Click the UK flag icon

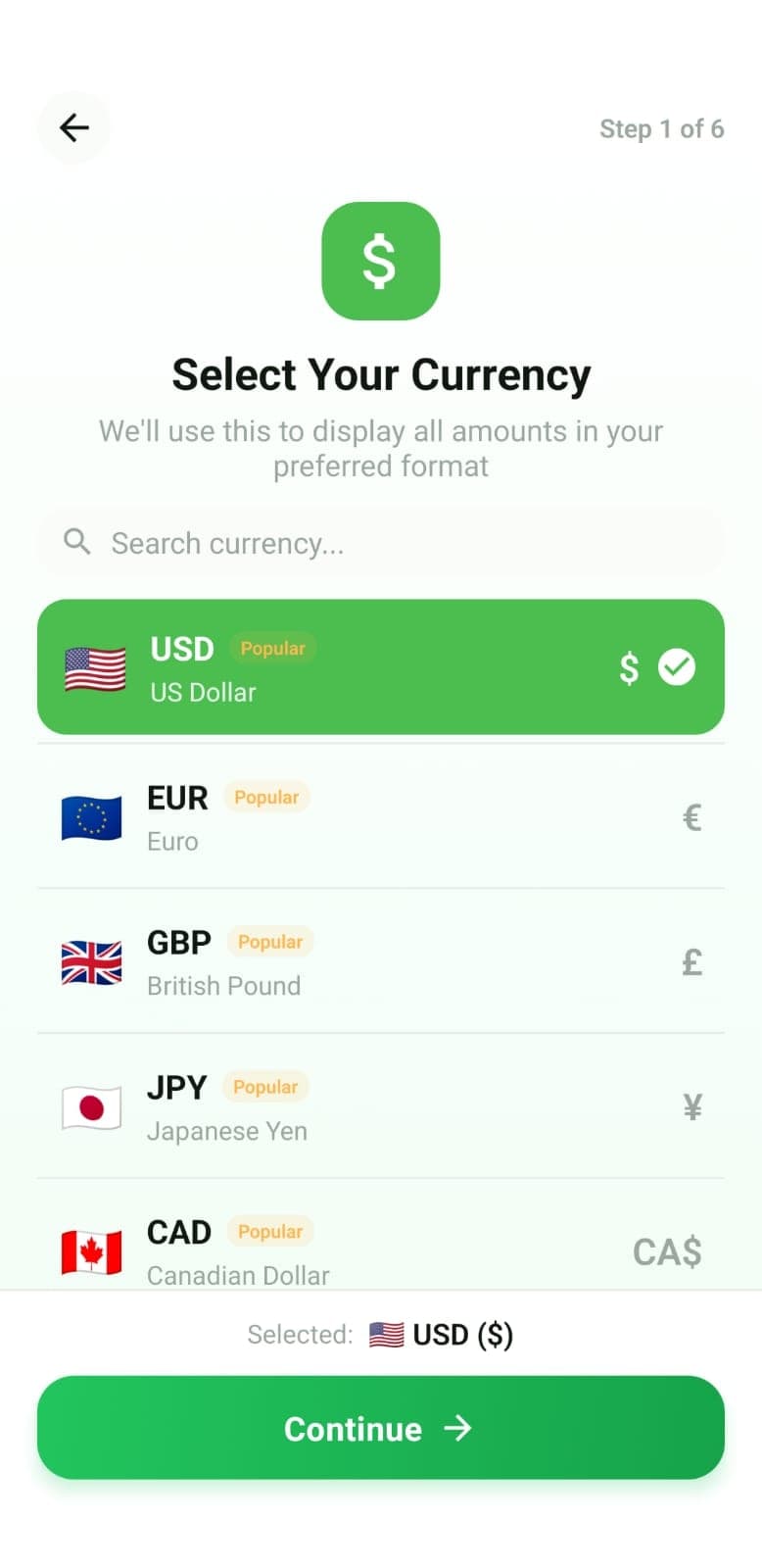pos(91,962)
